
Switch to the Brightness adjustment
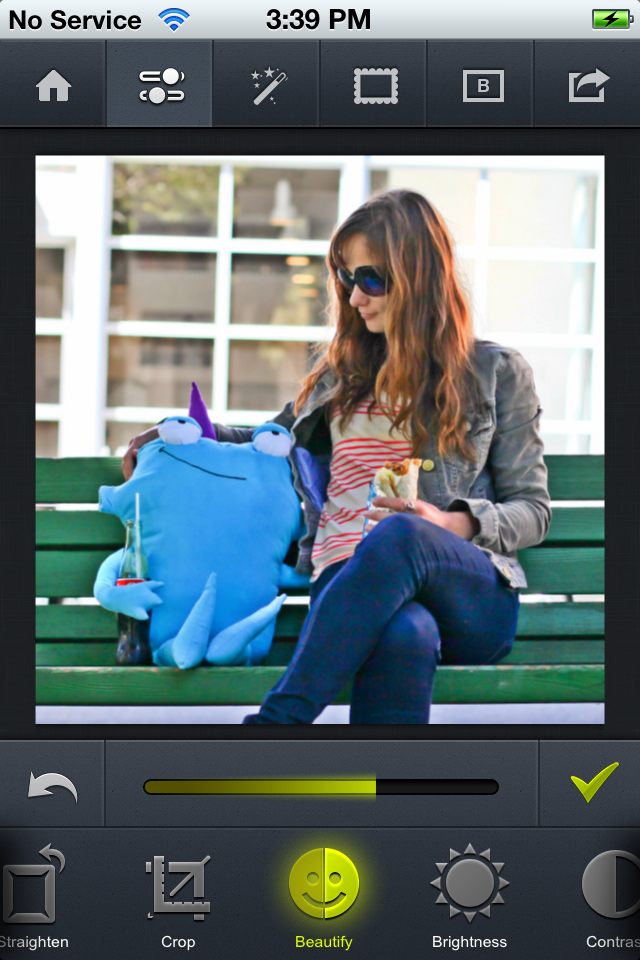coord(469,893)
